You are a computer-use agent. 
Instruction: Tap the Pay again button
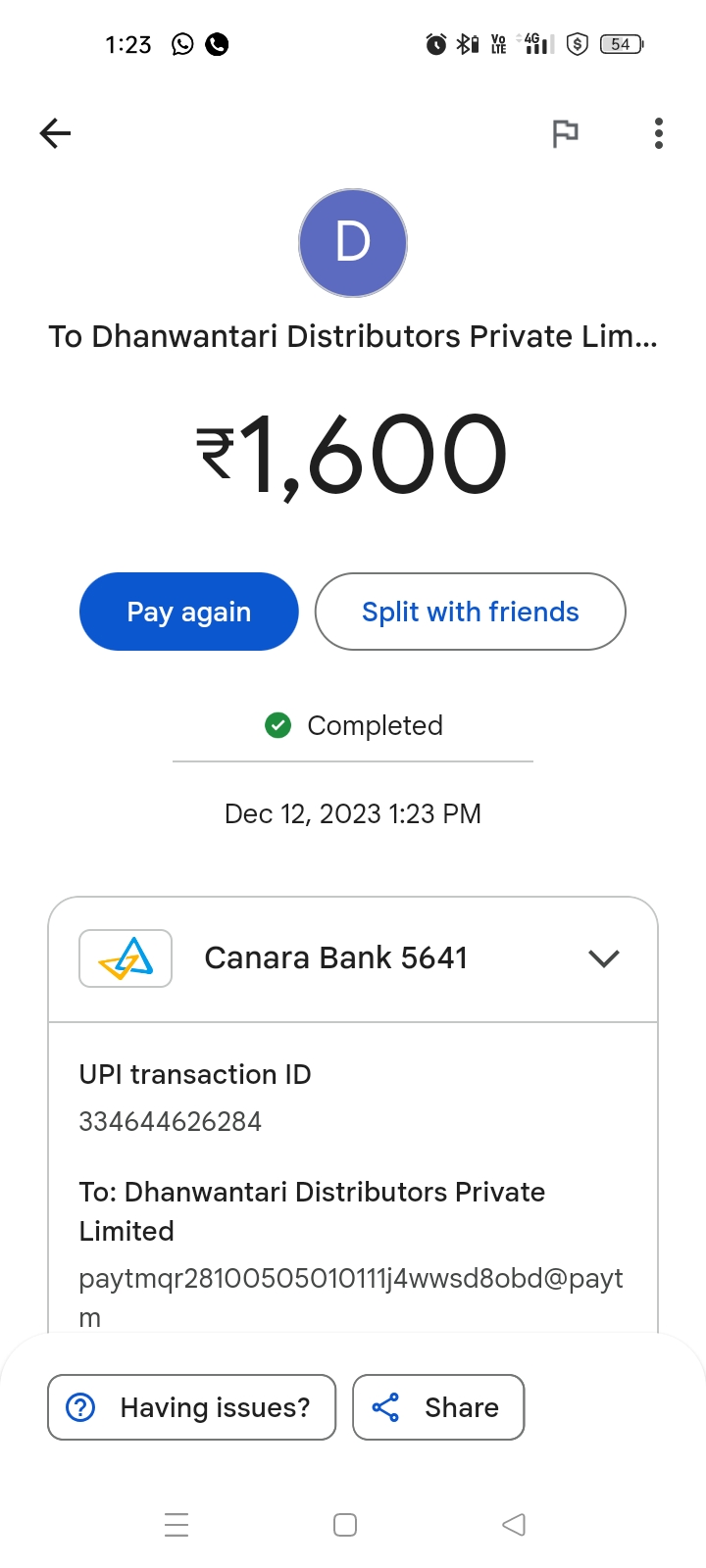(189, 612)
